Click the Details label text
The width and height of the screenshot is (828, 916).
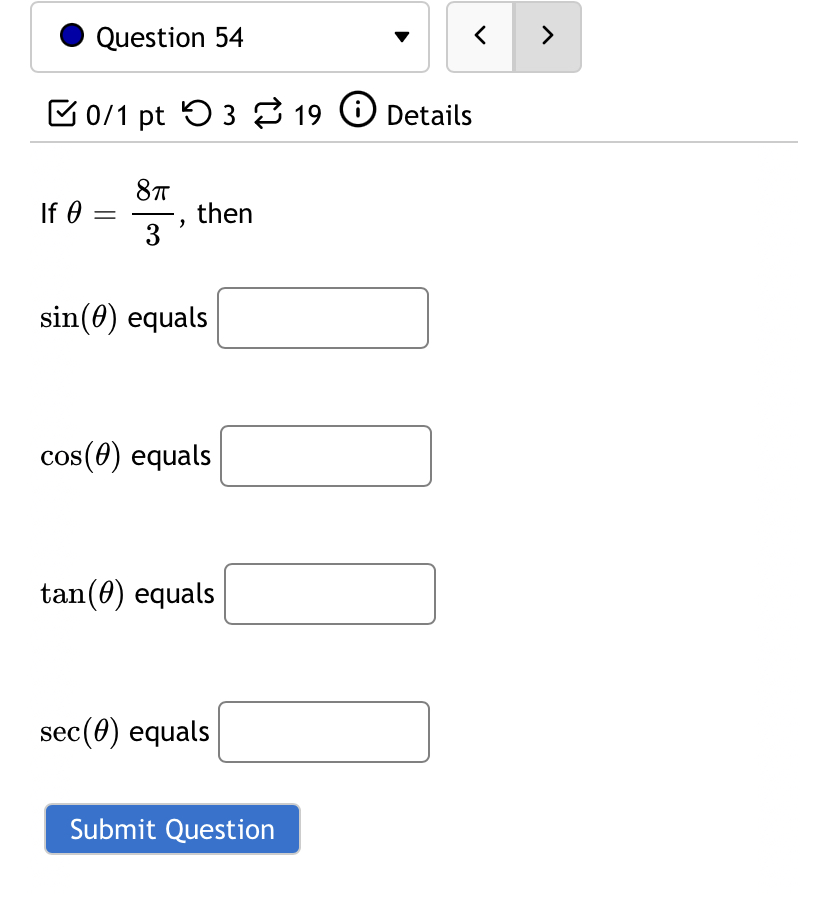[428, 115]
